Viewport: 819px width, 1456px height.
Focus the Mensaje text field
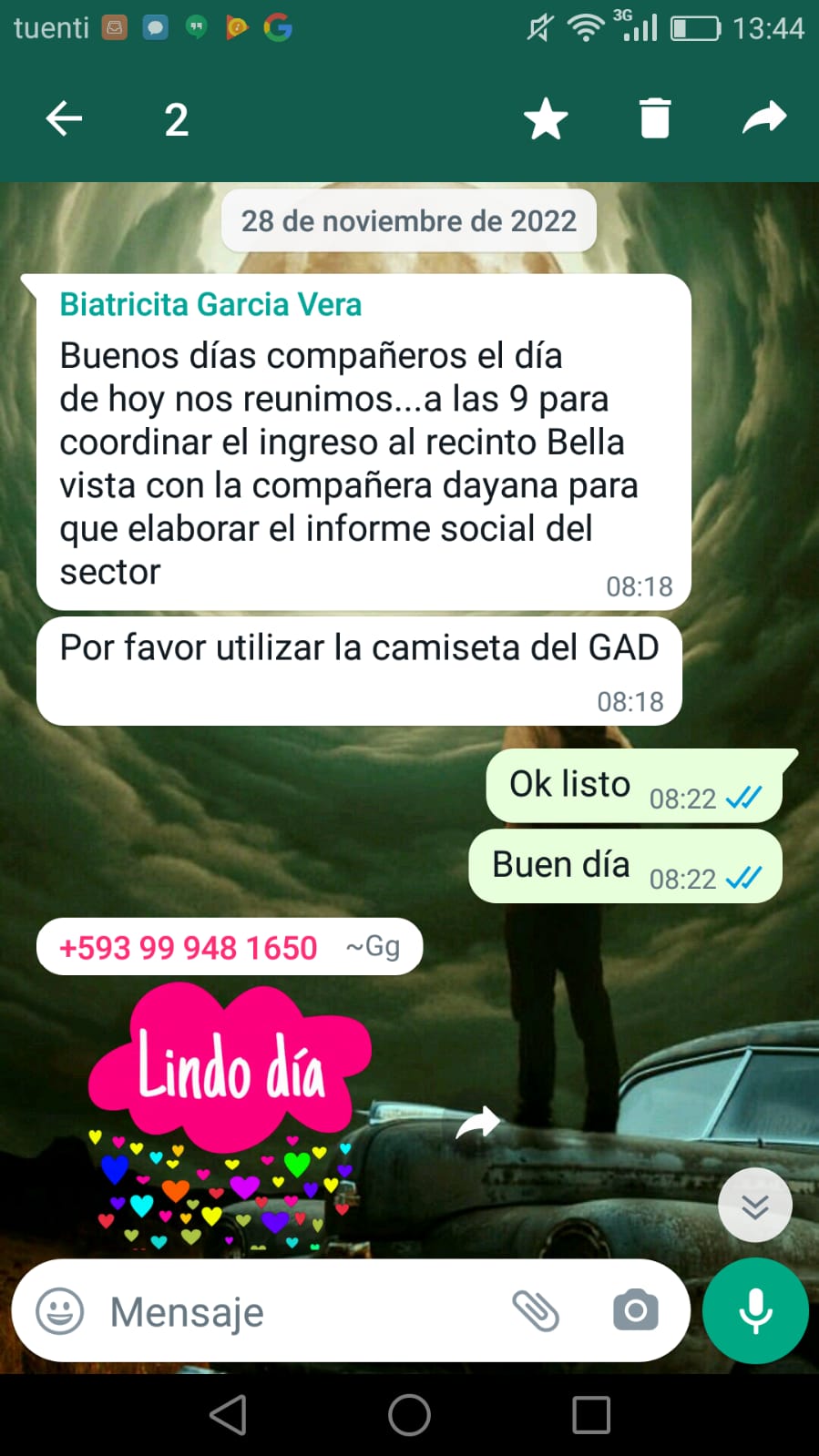click(301, 1312)
